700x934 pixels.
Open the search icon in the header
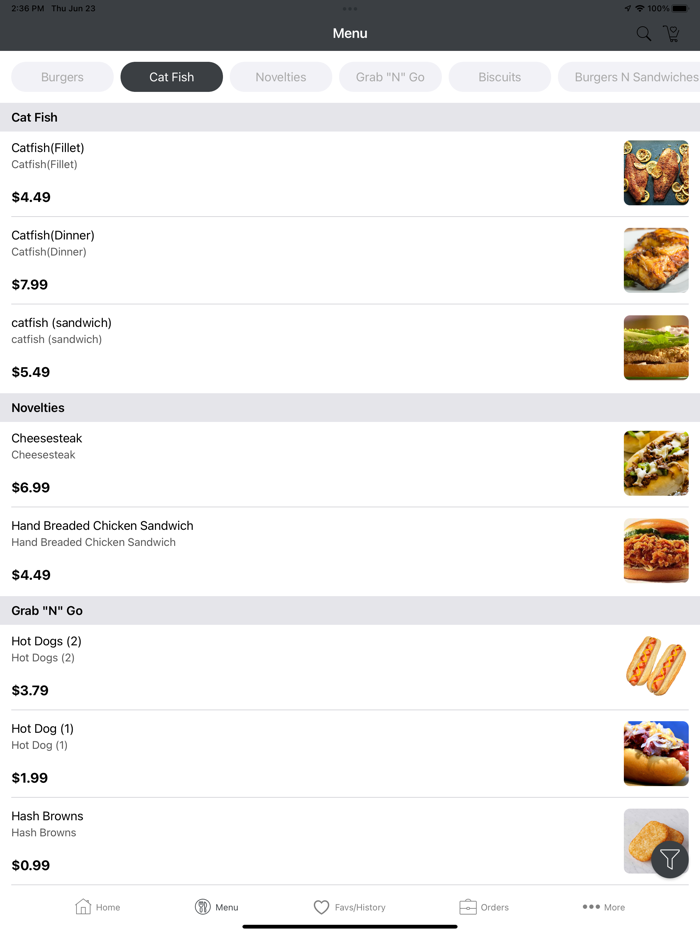[644, 34]
